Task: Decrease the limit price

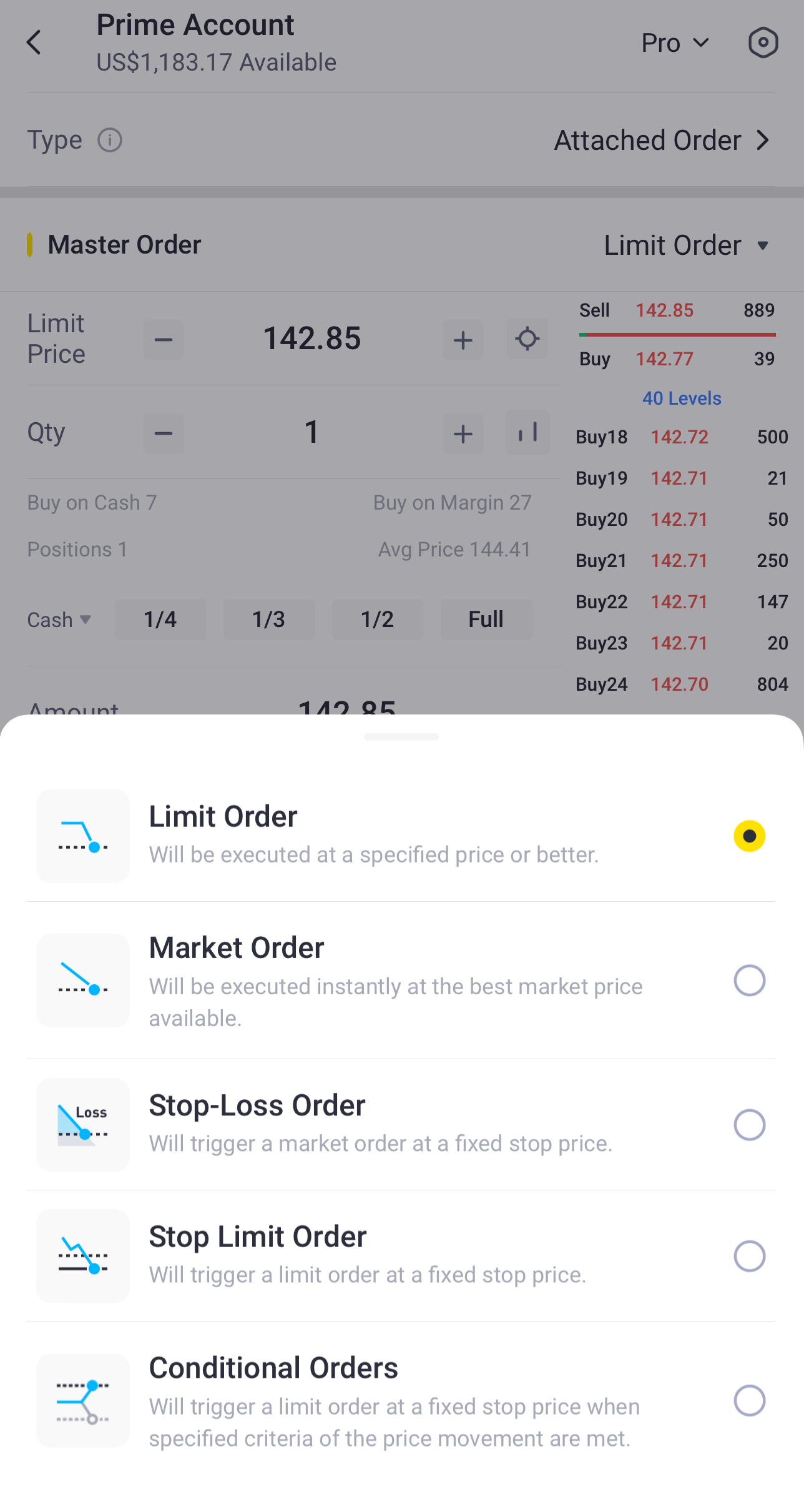Action: point(164,340)
